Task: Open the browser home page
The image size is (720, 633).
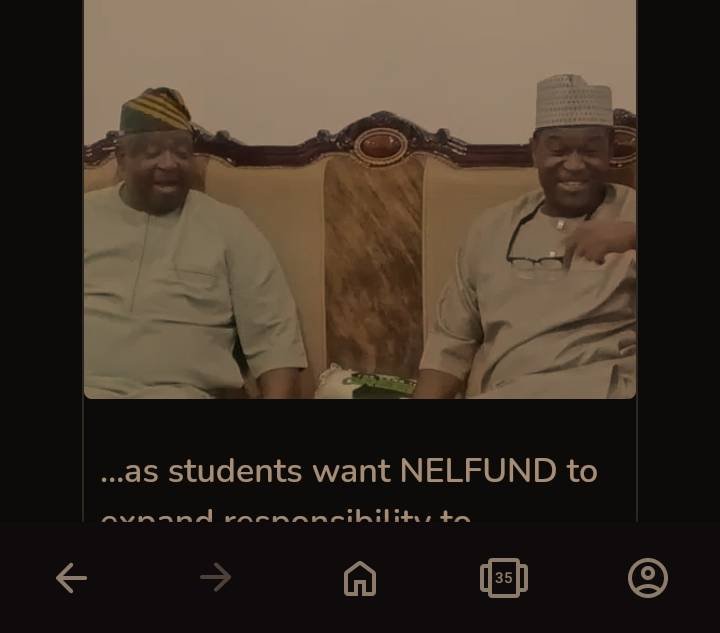Action: (x=360, y=578)
